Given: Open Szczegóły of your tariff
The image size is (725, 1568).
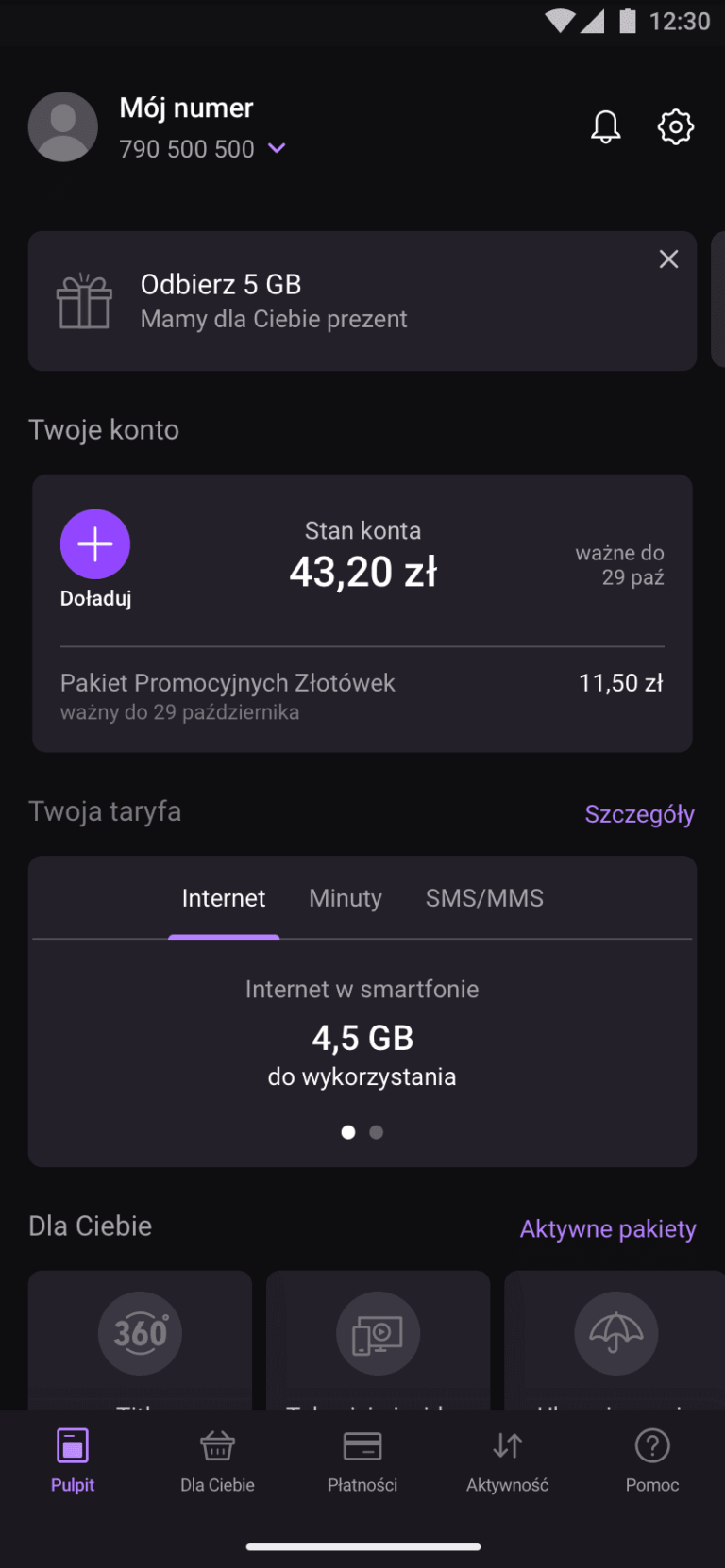Looking at the screenshot, I should [x=639, y=813].
